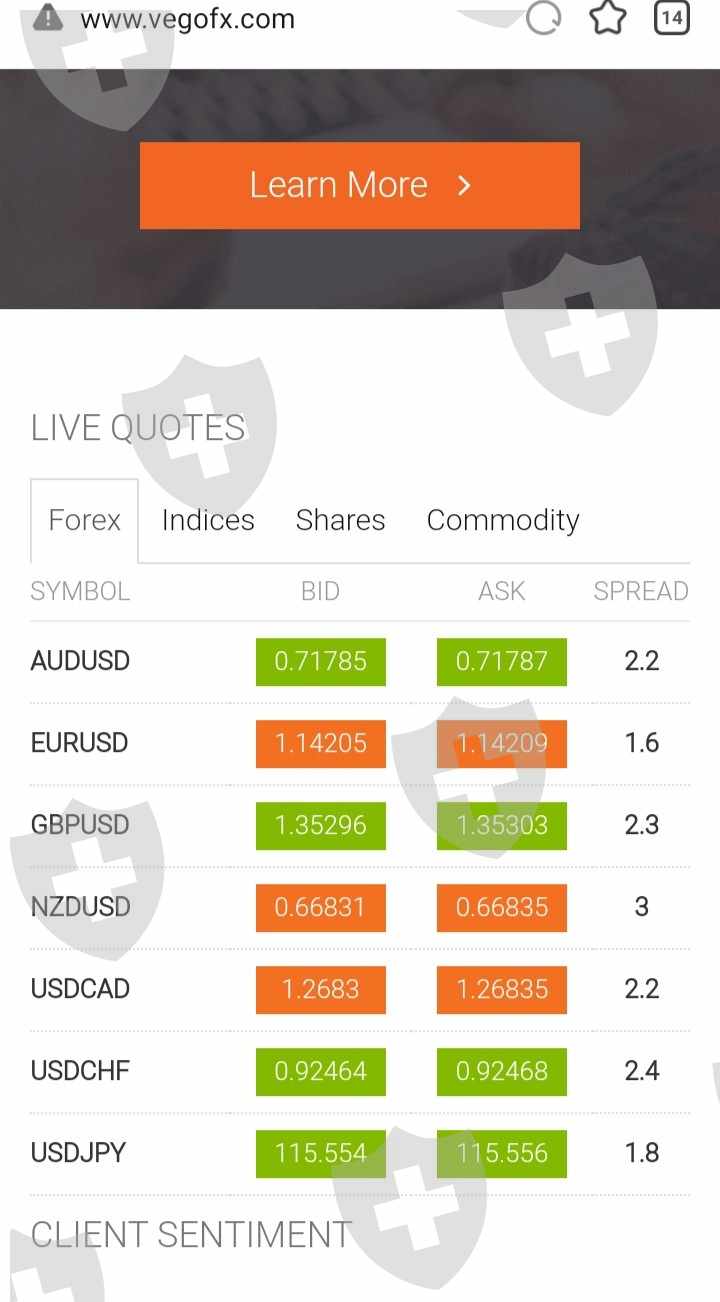Select the Commodity tab

(503, 520)
